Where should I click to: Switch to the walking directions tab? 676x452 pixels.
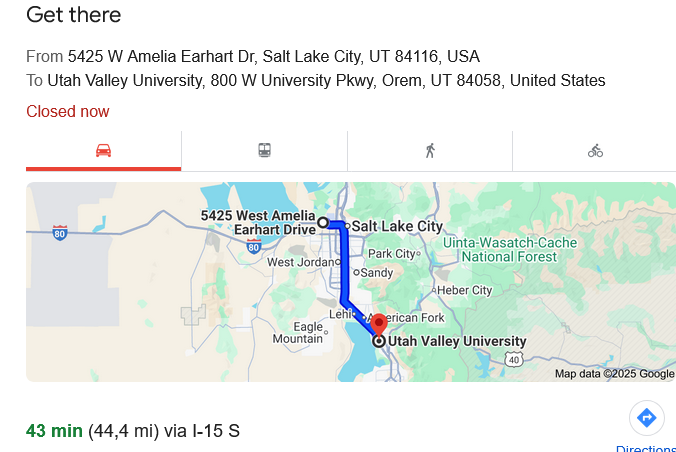point(430,151)
